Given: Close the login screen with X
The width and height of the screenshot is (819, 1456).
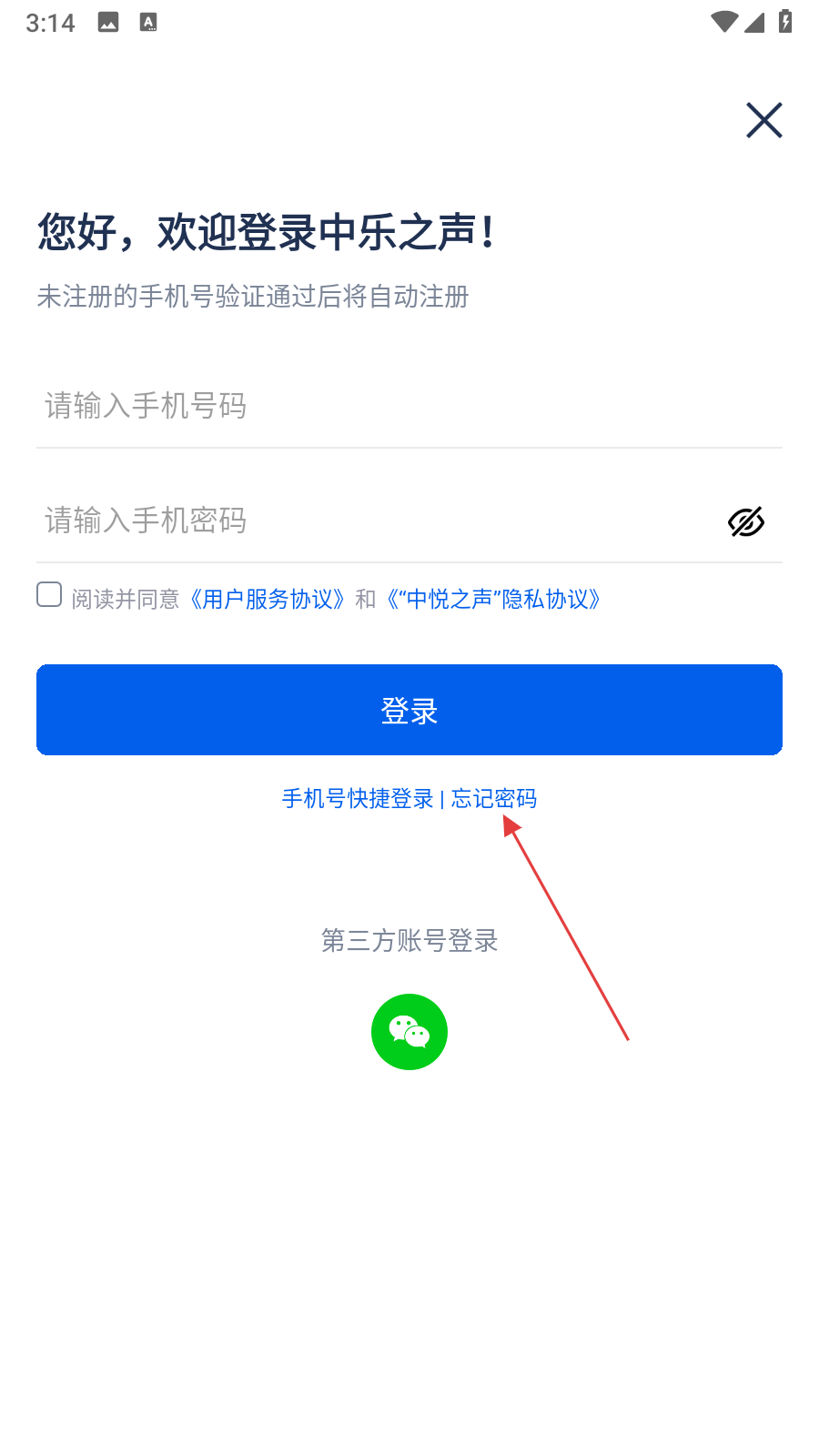Looking at the screenshot, I should (x=764, y=120).
